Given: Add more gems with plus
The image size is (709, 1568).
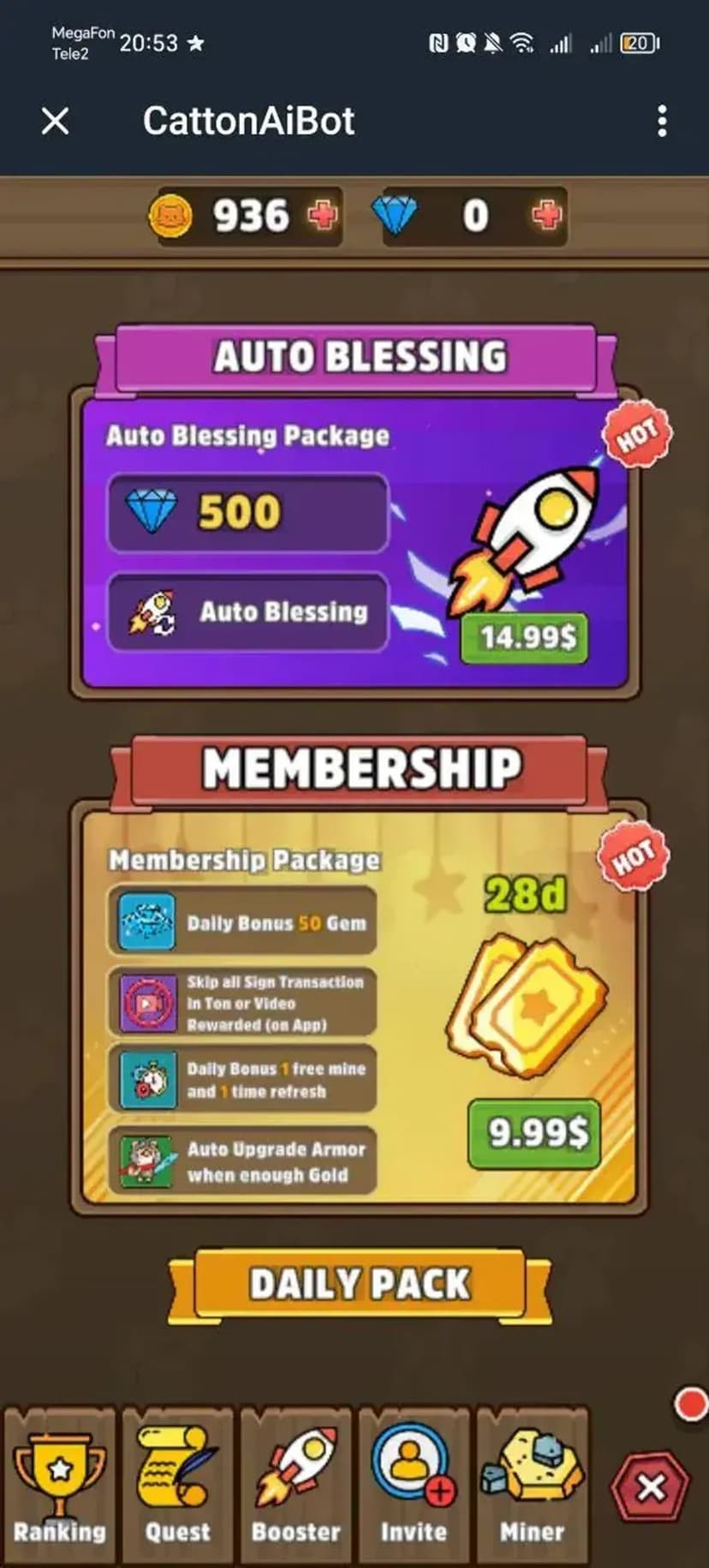Looking at the screenshot, I should [546, 215].
